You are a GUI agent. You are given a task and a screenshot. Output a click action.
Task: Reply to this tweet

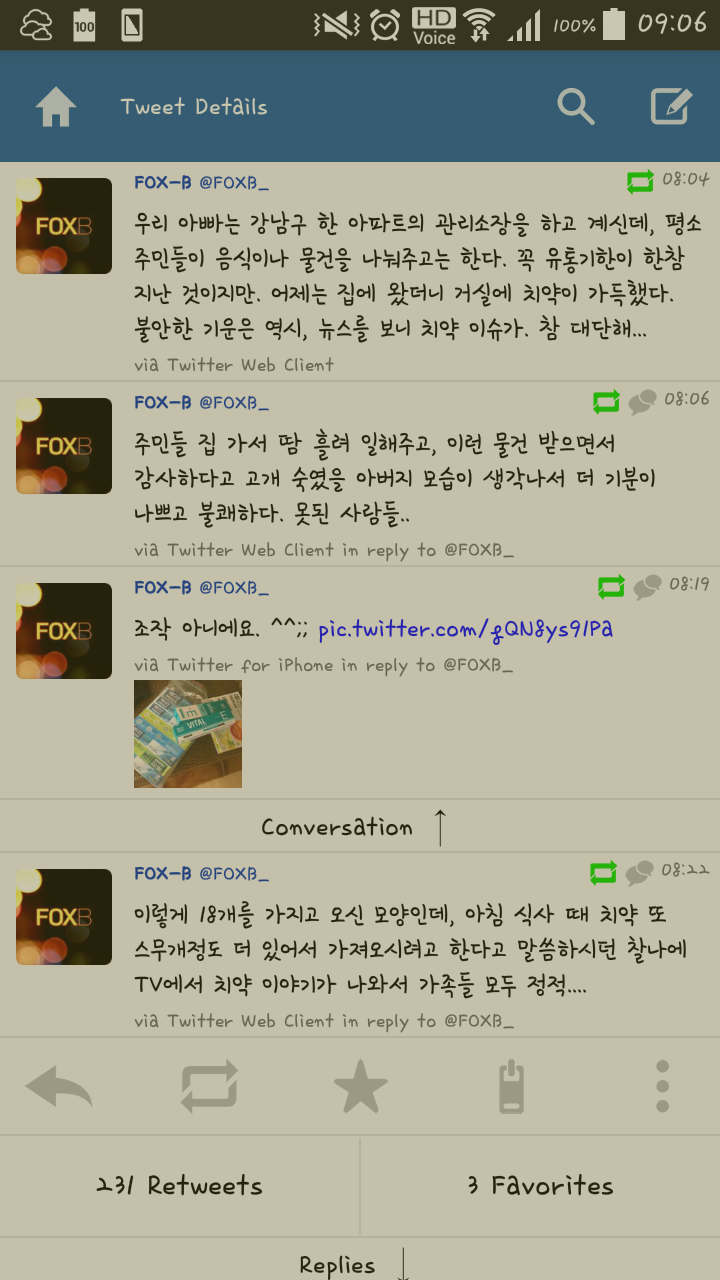coord(59,1086)
